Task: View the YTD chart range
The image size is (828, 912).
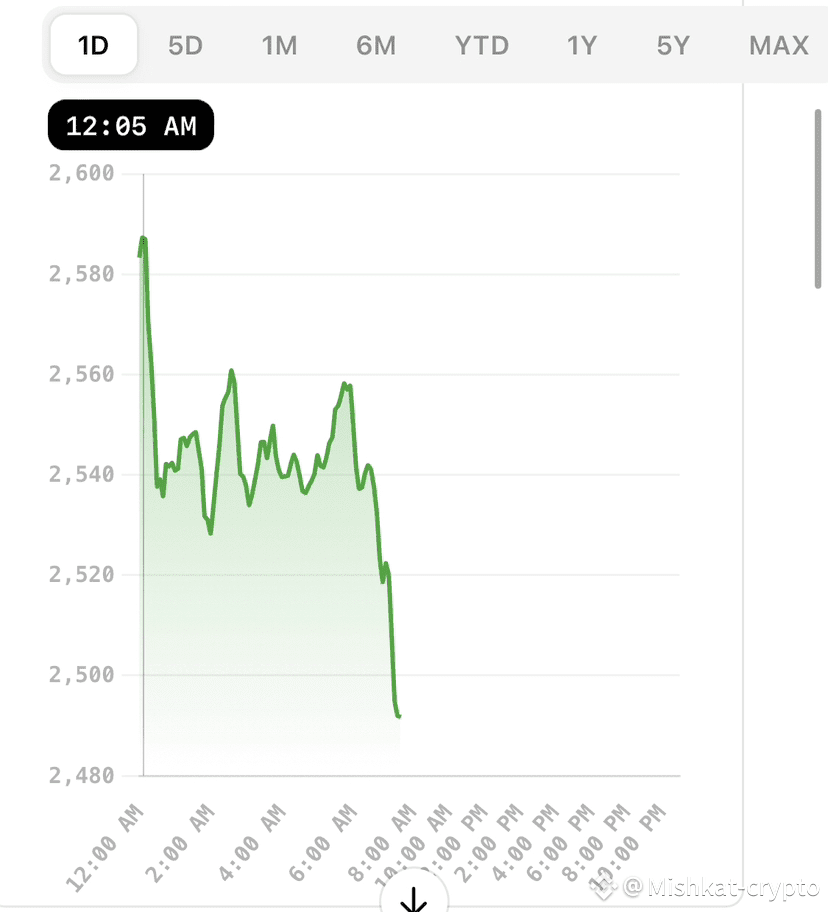Action: click(x=482, y=45)
